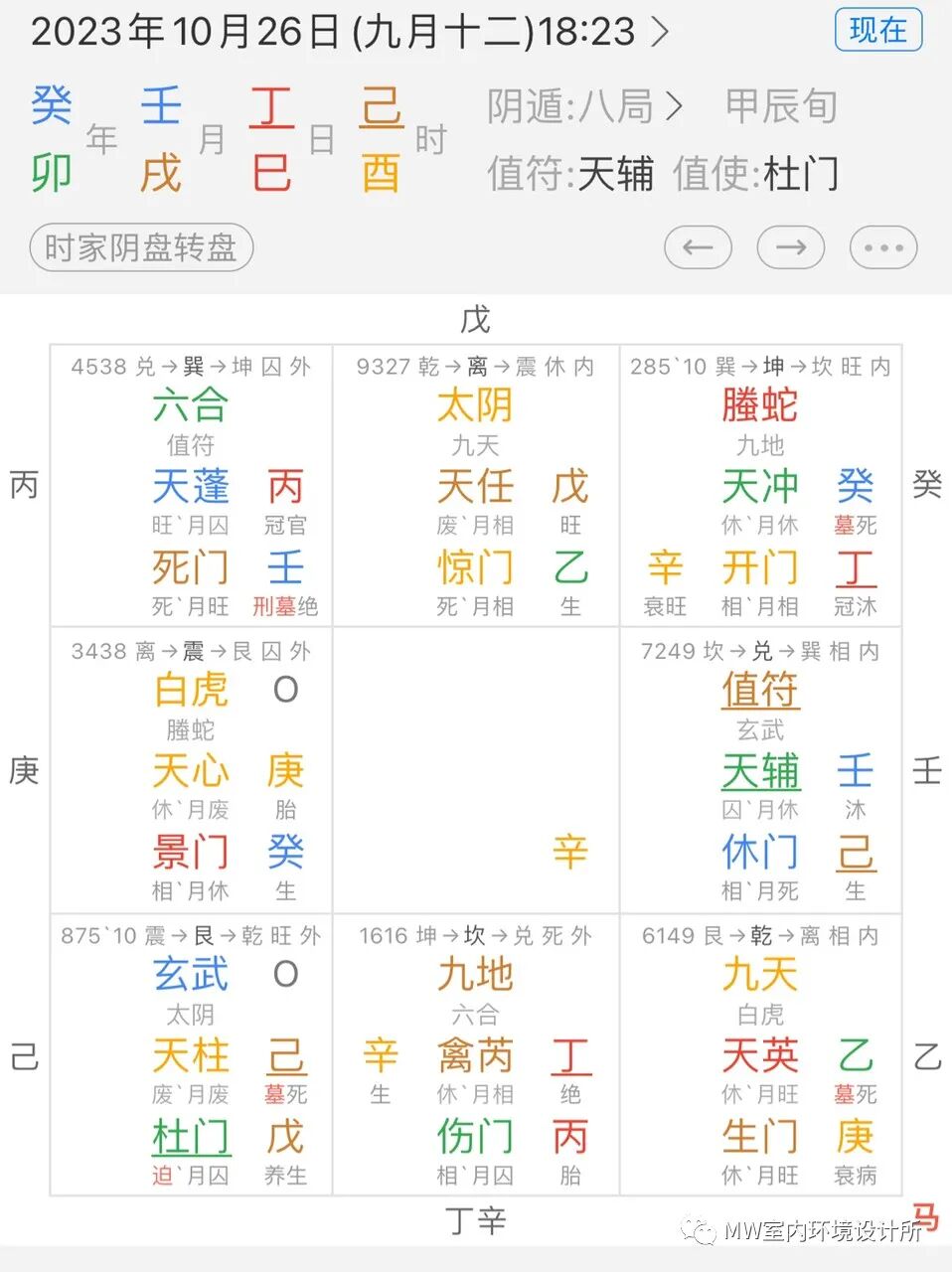This screenshot has width=952, height=1272.
Task: Open the underlined 禽芮 link
Action: [473, 1056]
